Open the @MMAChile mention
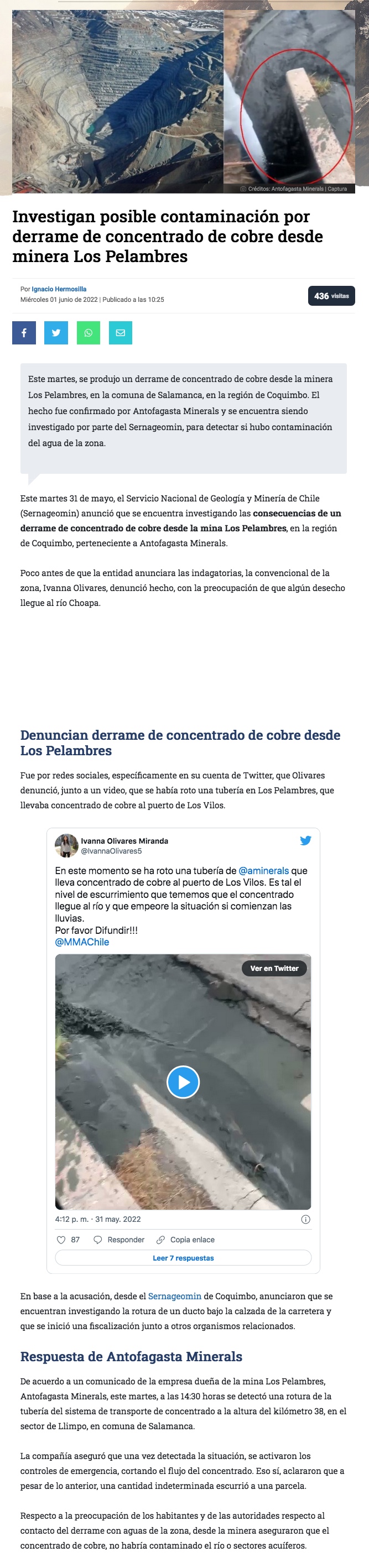The height and width of the screenshot is (1568, 369). click(x=82, y=942)
